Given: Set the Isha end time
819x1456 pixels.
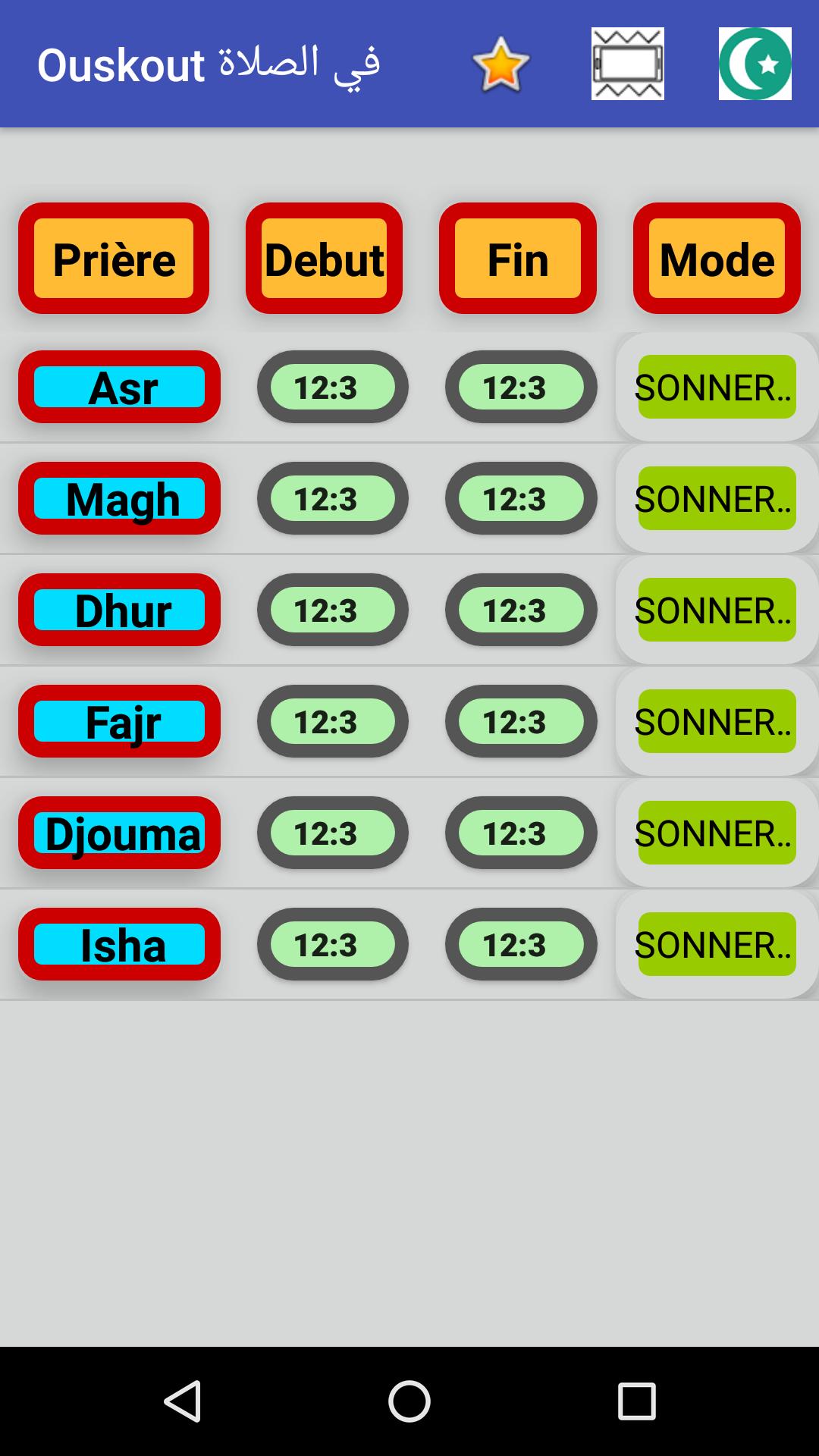Looking at the screenshot, I should [520, 944].
